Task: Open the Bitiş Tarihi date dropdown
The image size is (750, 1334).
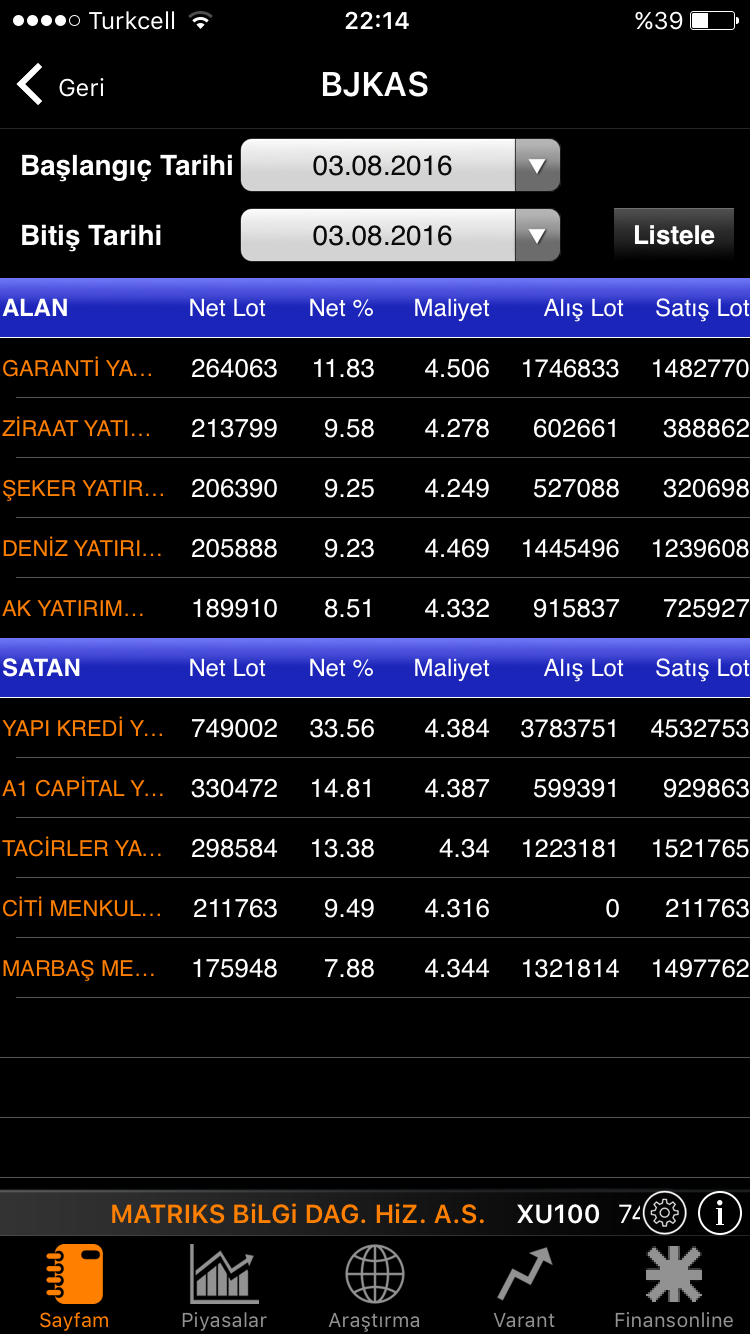Action: [400, 236]
